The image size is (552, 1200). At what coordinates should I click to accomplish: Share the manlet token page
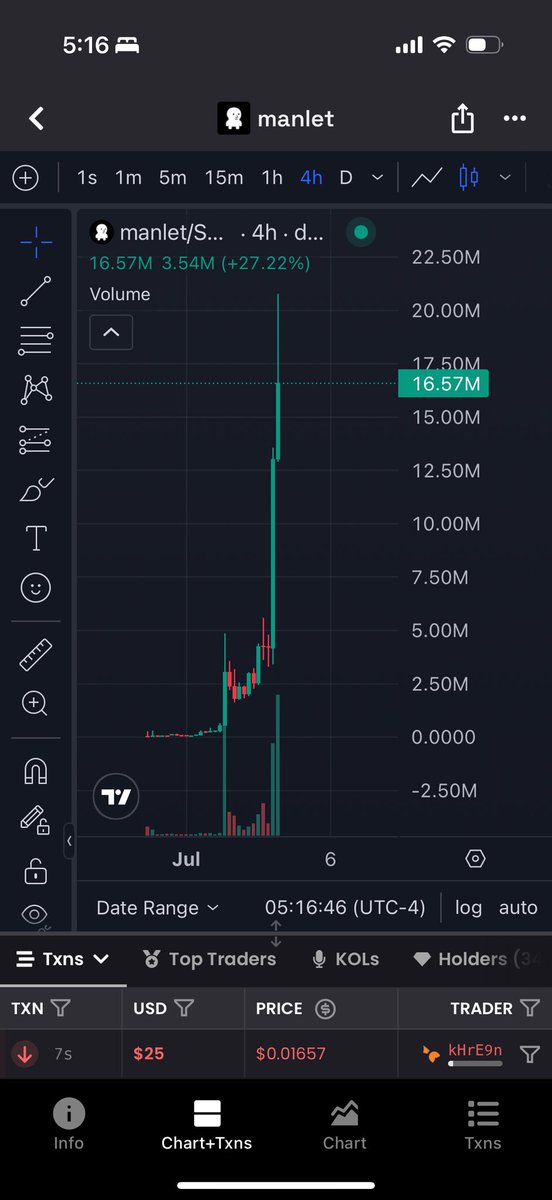click(x=462, y=119)
